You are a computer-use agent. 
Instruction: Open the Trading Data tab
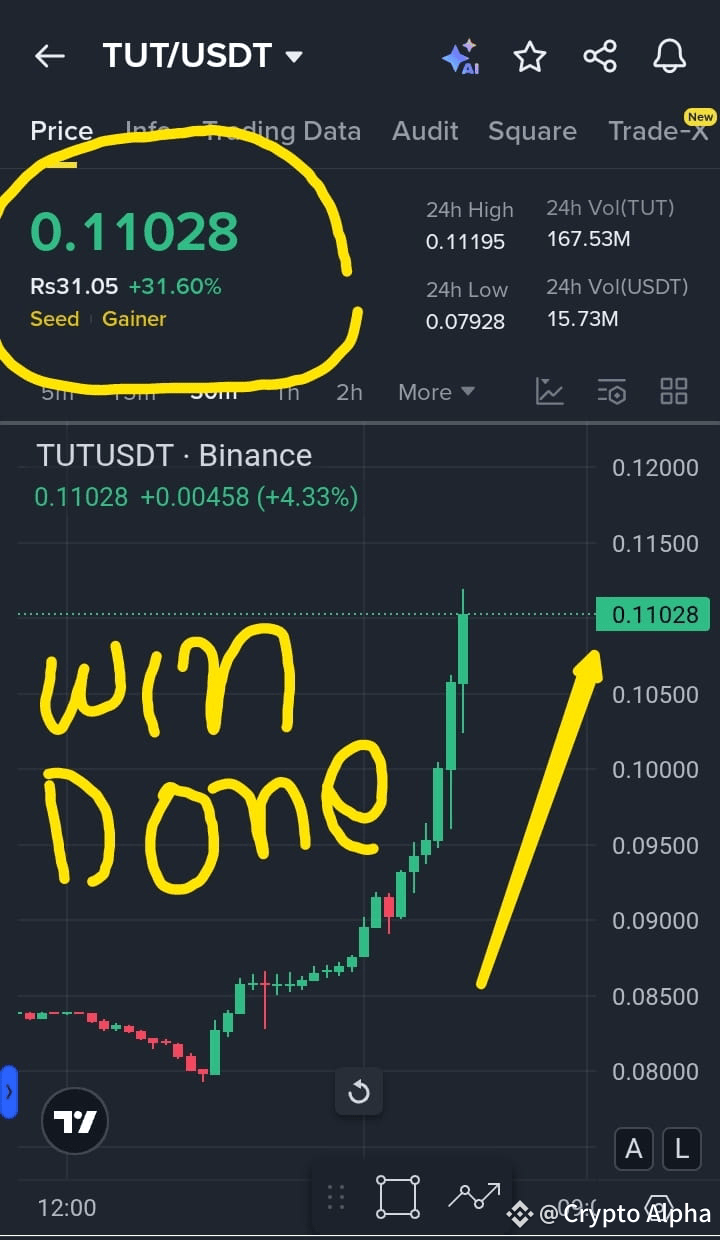point(283,131)
